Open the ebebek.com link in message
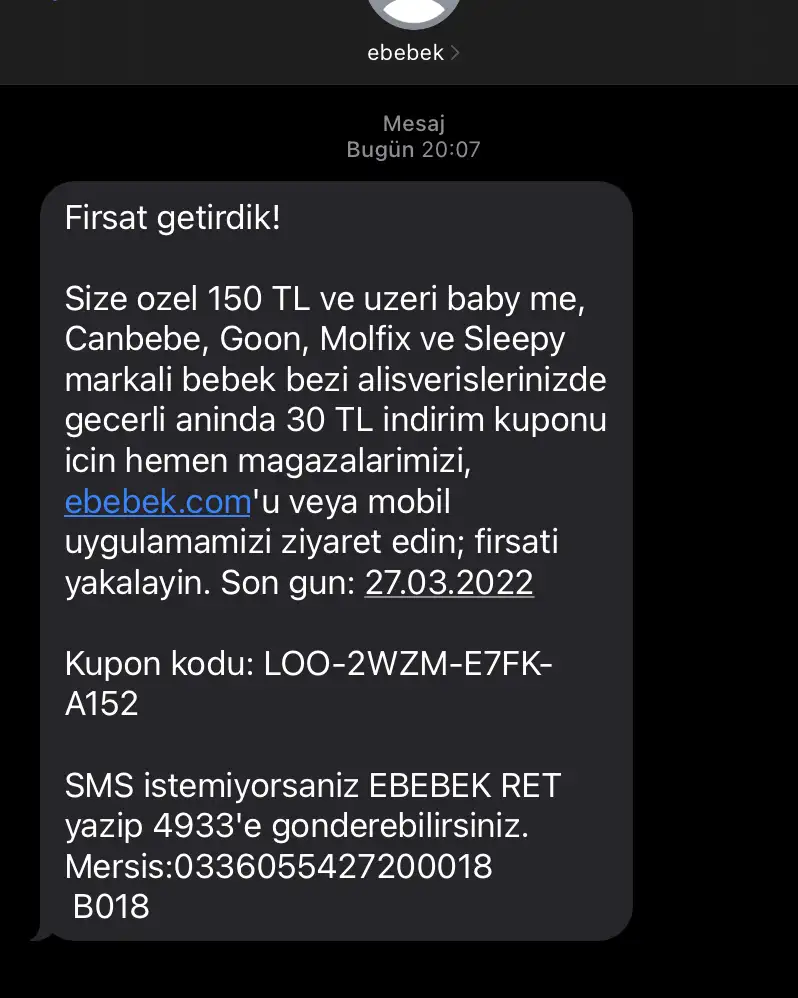This screenshot has height=998, width=798. point(157,501)
